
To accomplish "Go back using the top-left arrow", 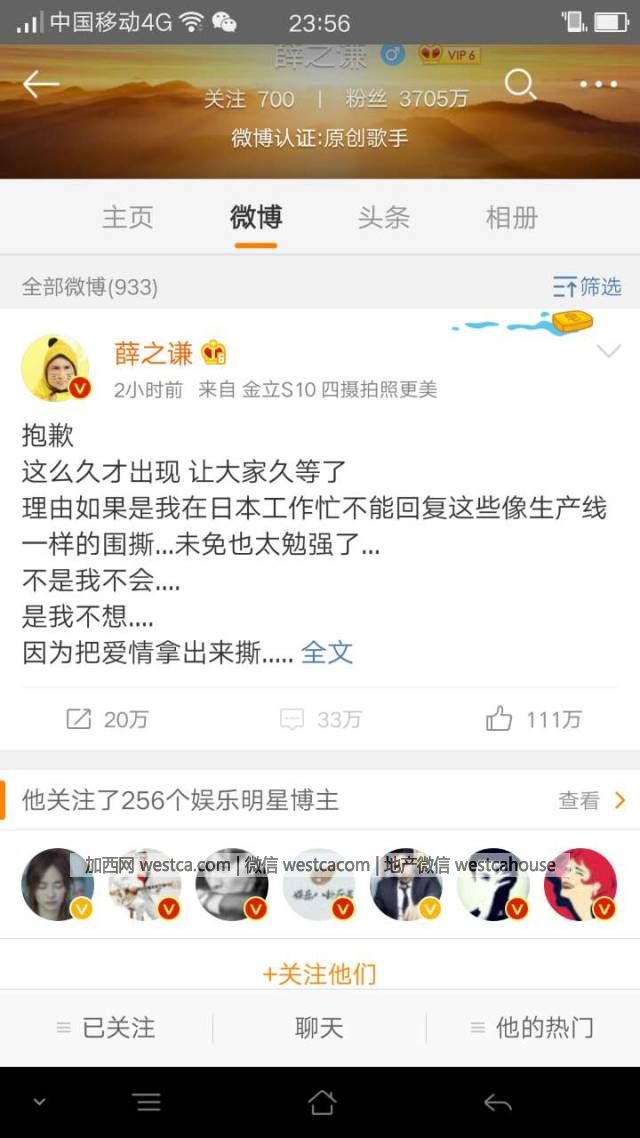I will coord(41,86).
